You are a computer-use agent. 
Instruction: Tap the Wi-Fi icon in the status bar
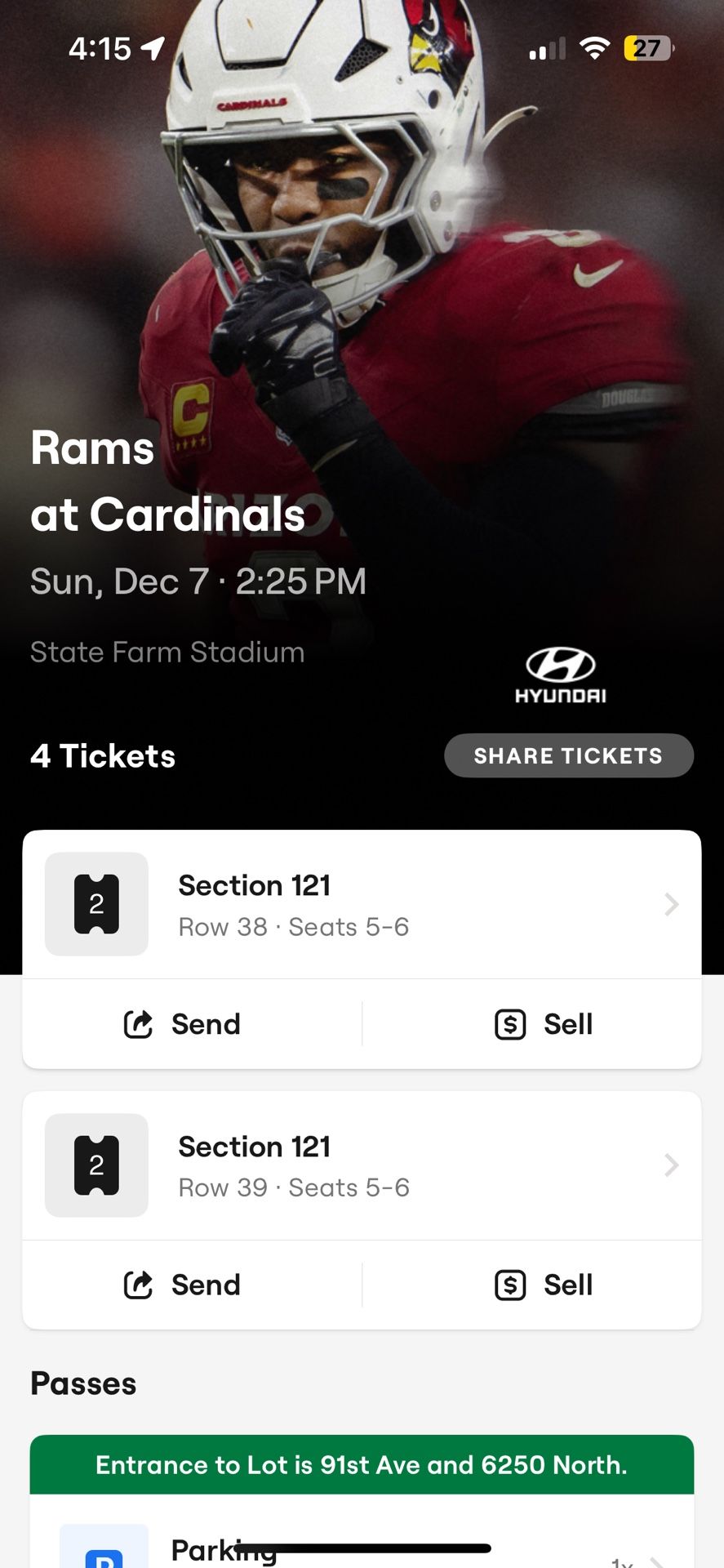594,48
